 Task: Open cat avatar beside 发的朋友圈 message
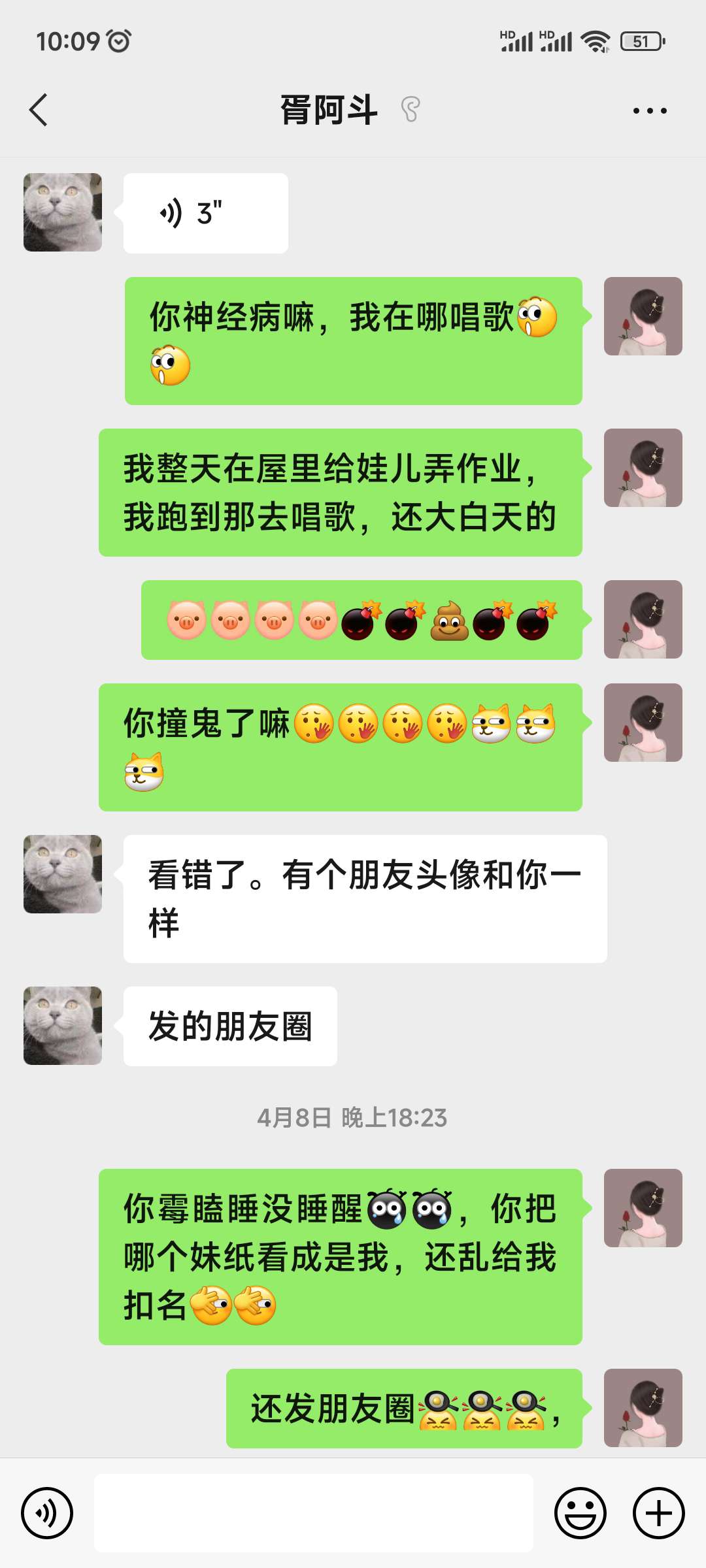tap(63, 1025)
